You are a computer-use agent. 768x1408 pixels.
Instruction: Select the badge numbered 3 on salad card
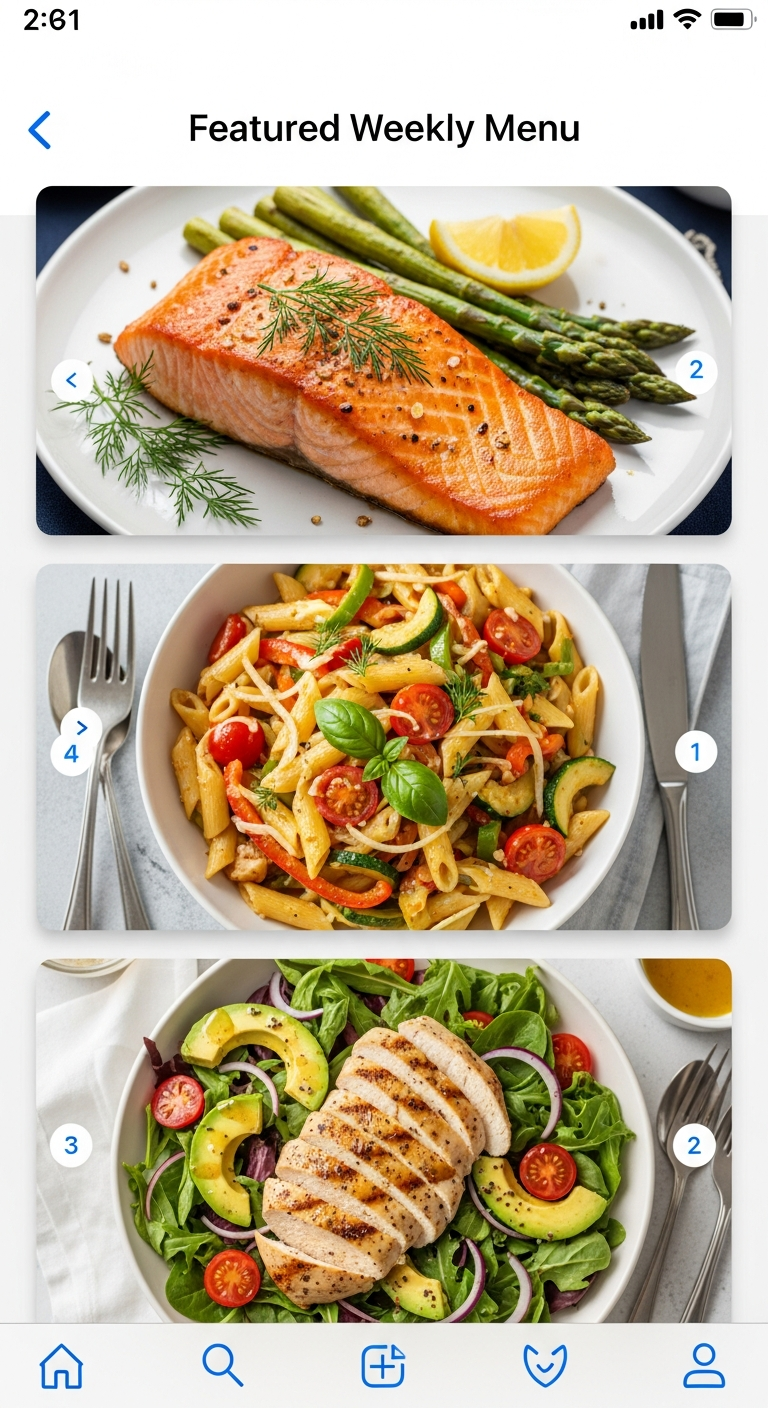pyautogui.click(x=70, y=1144)
